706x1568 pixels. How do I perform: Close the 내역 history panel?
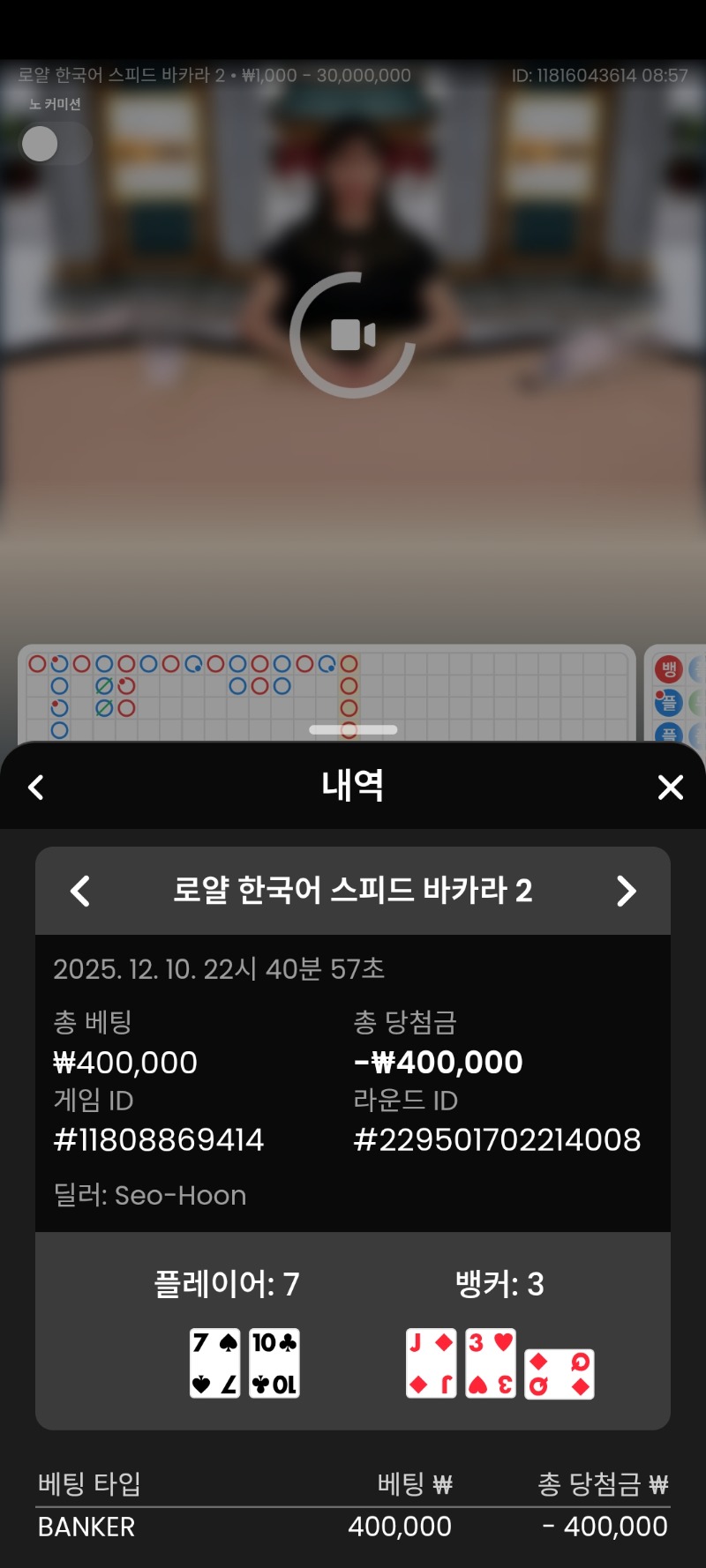click(671, 788)
